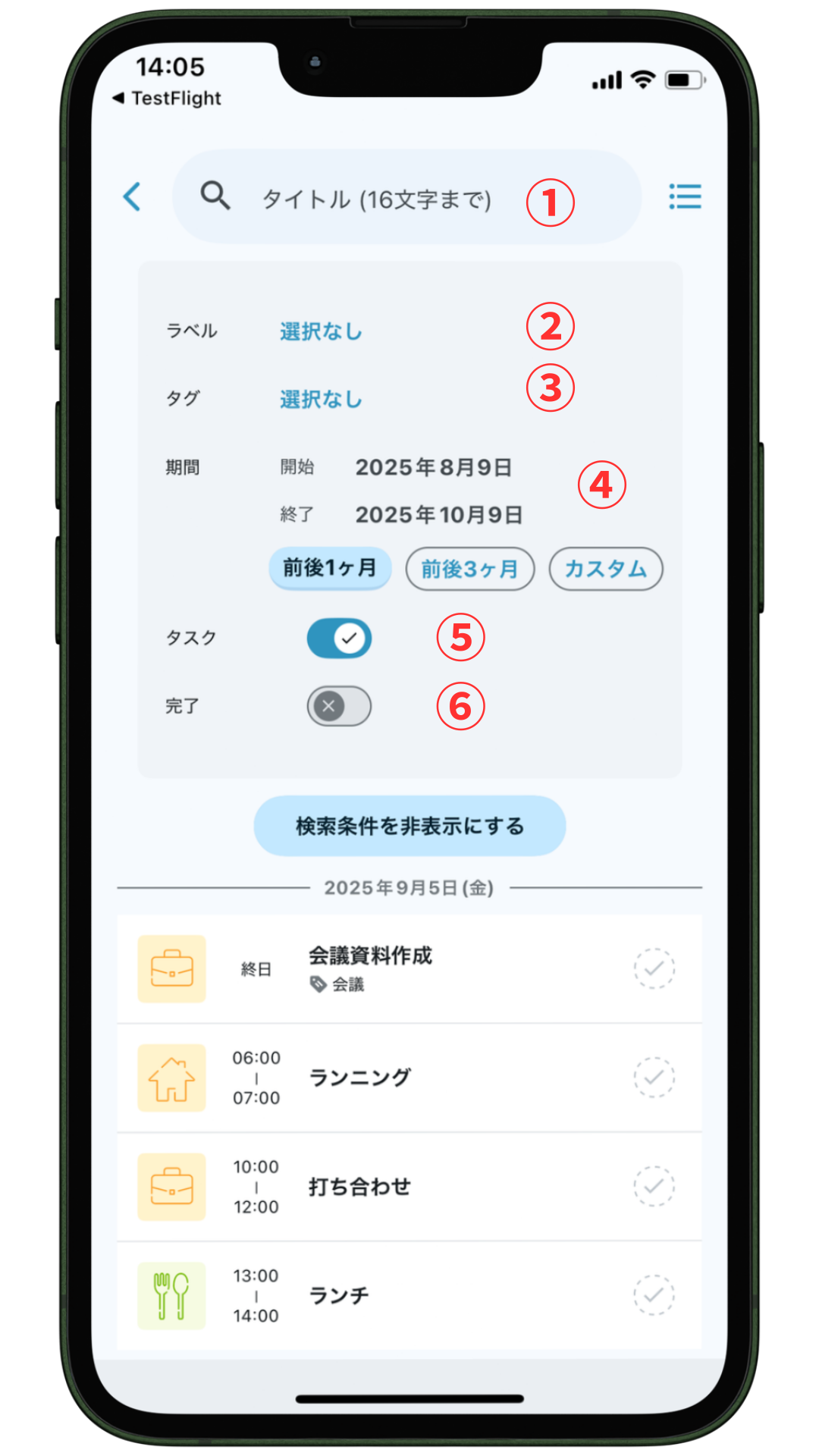Select the カスタム period chip

[x=605, y=569]
